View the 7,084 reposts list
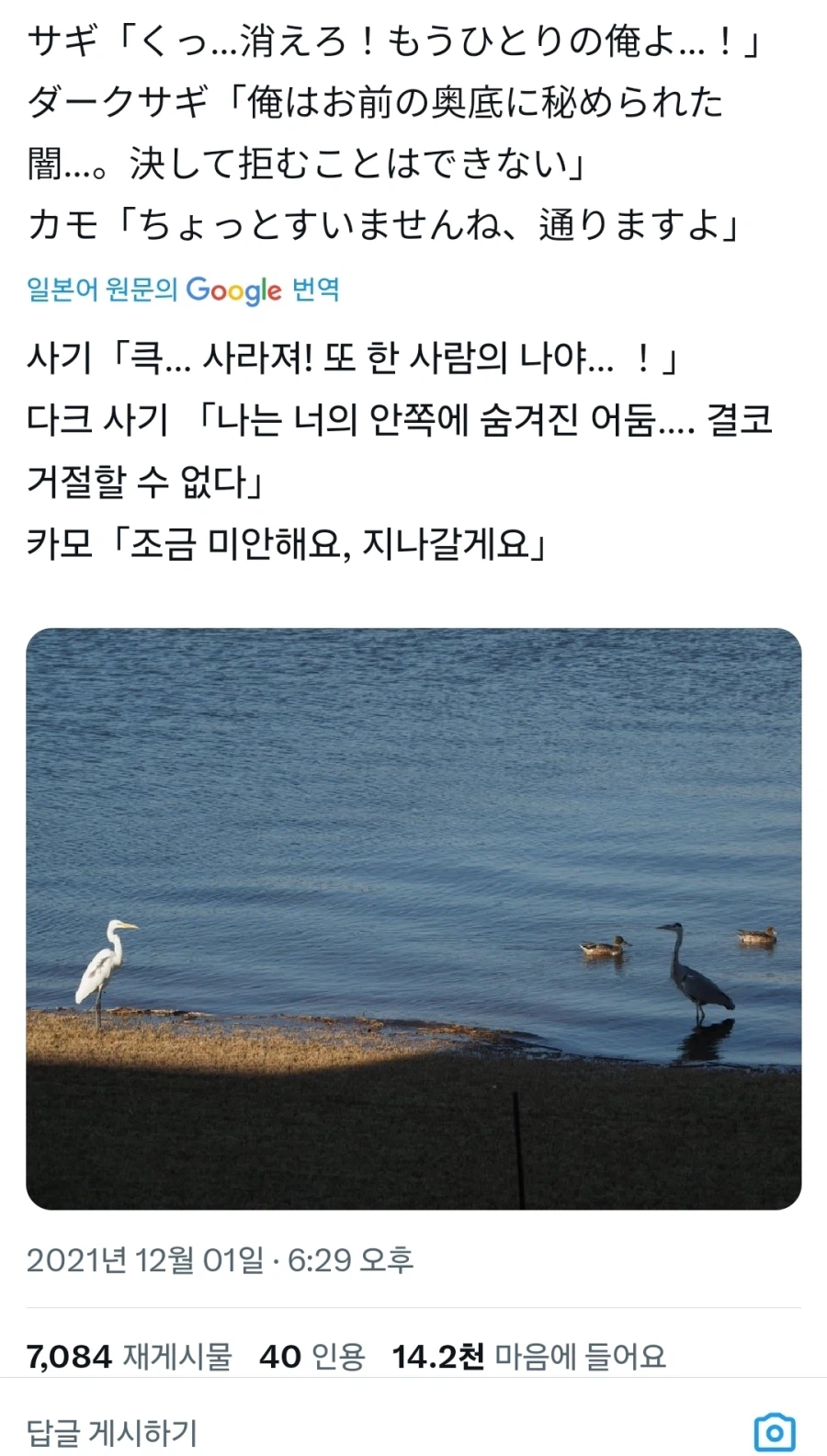This screenshot has height=1456, width=827. point(129,1356)
